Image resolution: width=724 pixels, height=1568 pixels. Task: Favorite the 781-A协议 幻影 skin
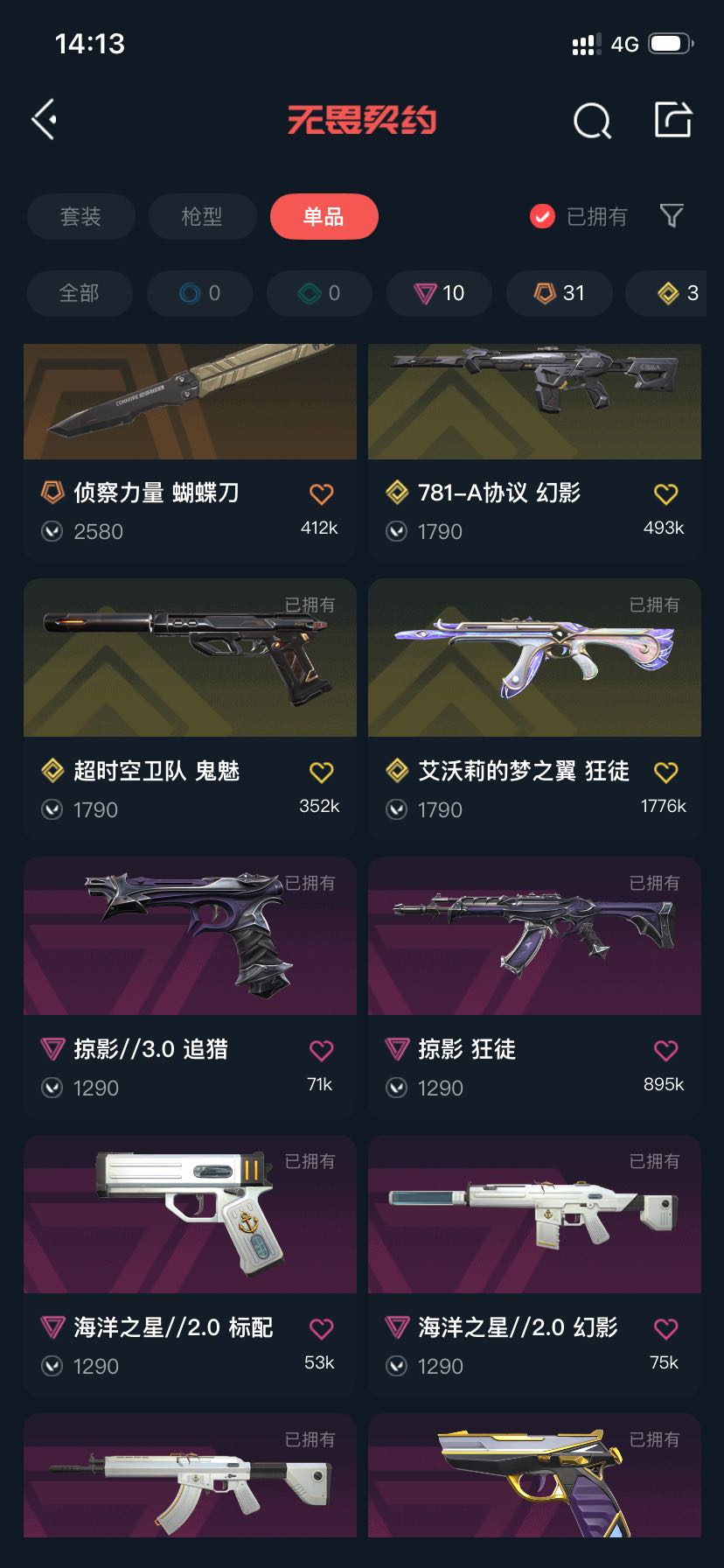(x=665, y=494)
